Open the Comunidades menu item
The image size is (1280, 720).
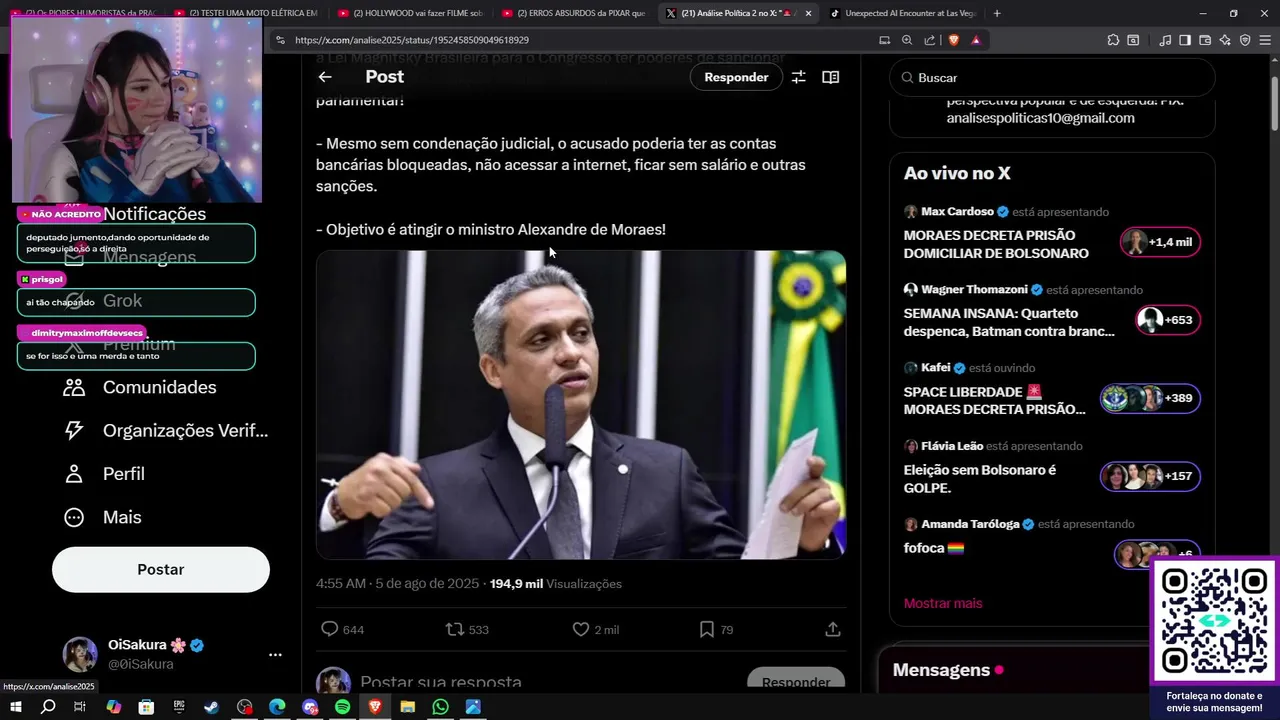(159, 387)
